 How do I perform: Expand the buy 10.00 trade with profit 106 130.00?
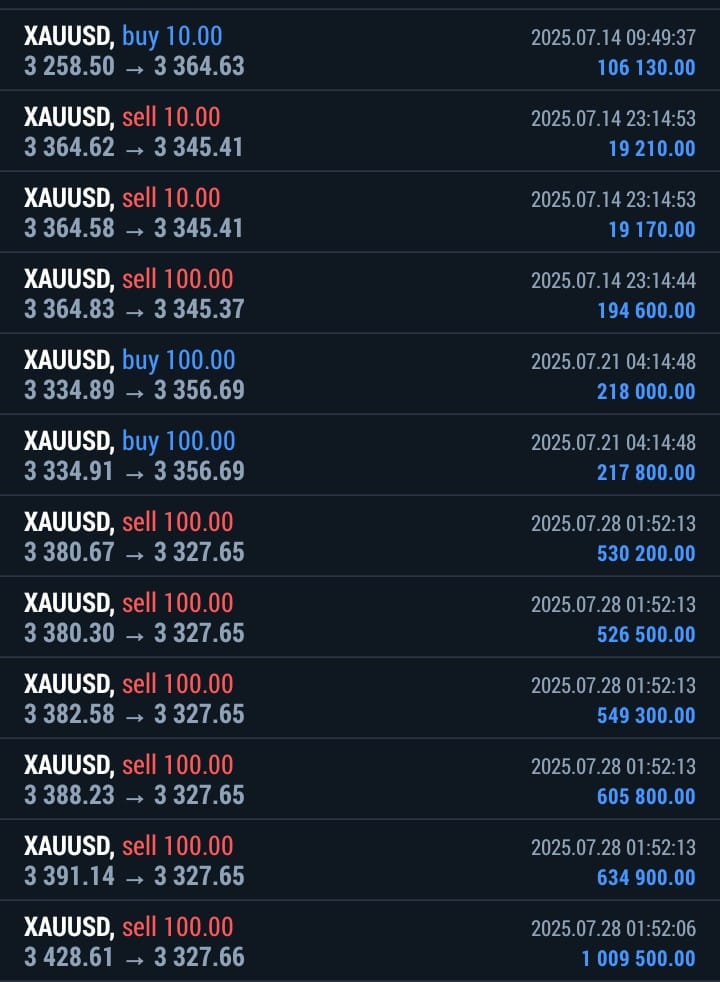coord(360,51)
